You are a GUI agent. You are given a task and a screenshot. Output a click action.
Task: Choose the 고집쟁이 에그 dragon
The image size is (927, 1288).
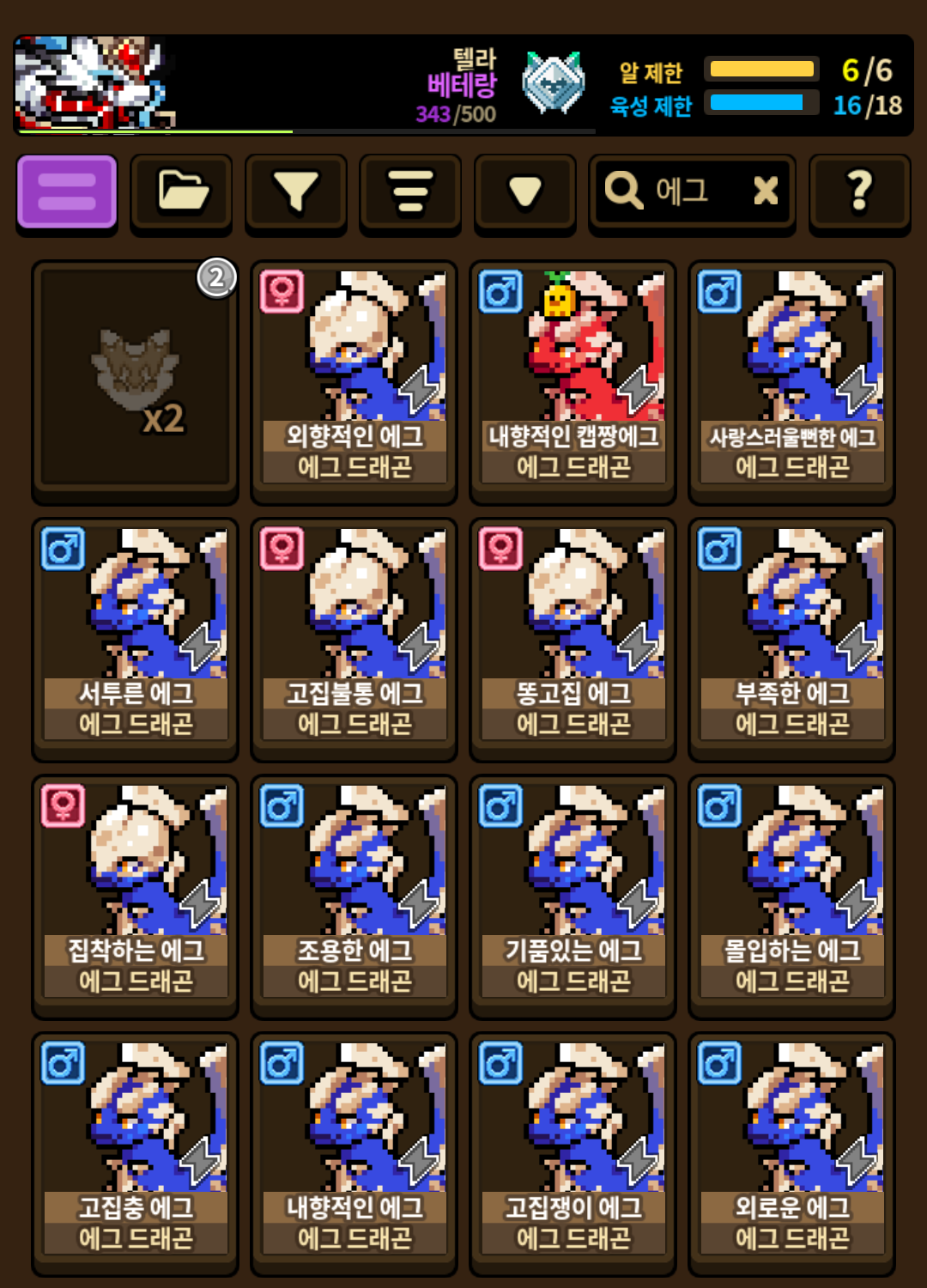tap(573, 1154)
